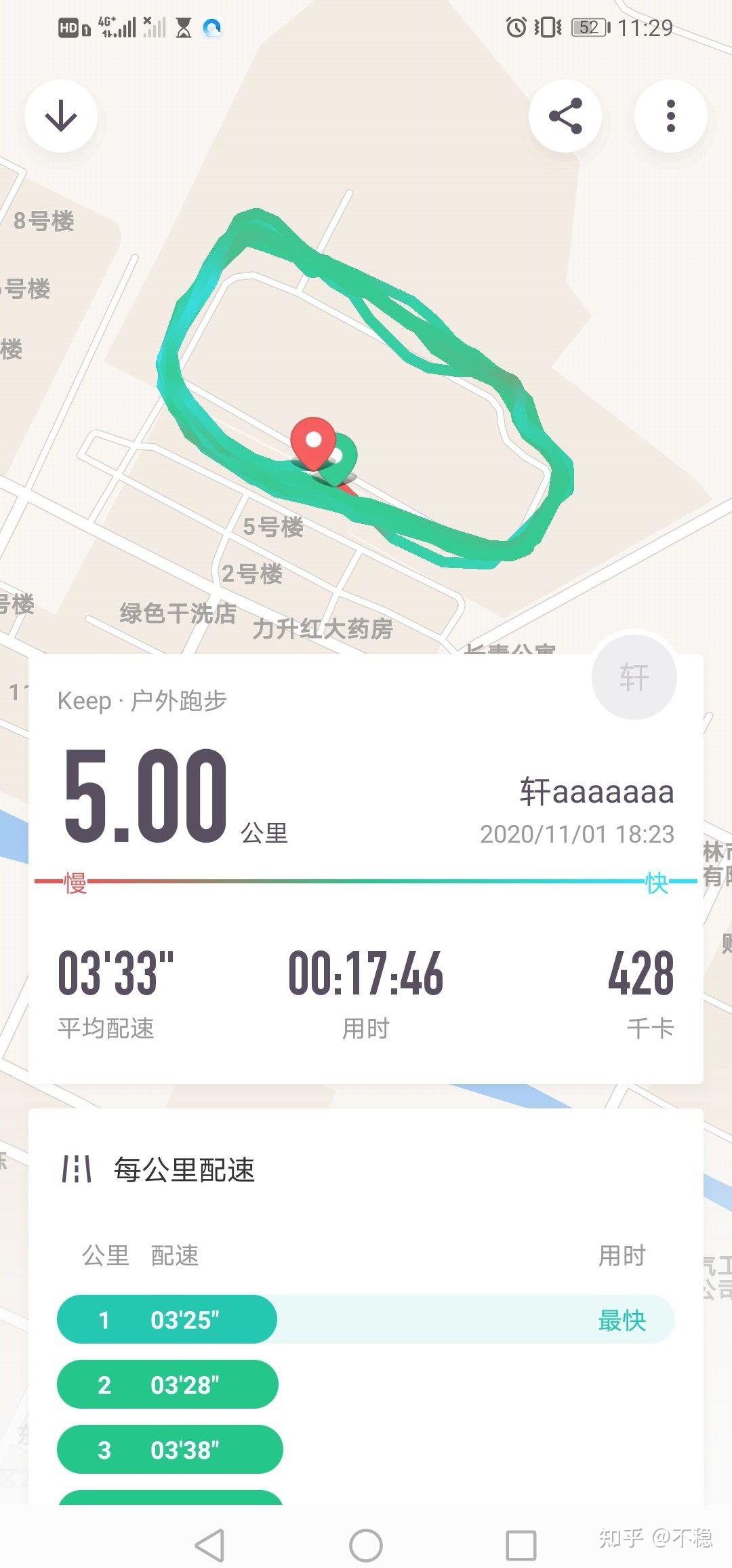Open the three-dot overflow menu

670,116
